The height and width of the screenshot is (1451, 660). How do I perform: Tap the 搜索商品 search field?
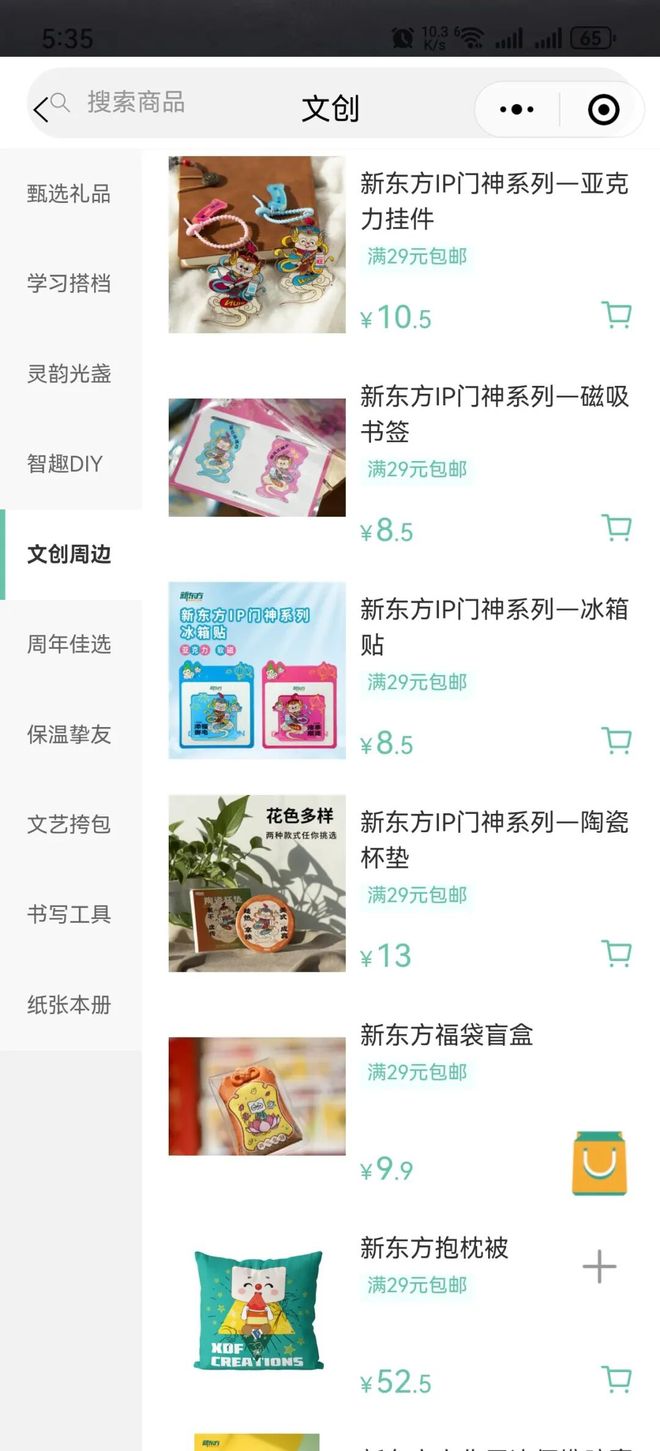(x=135, y=102)
